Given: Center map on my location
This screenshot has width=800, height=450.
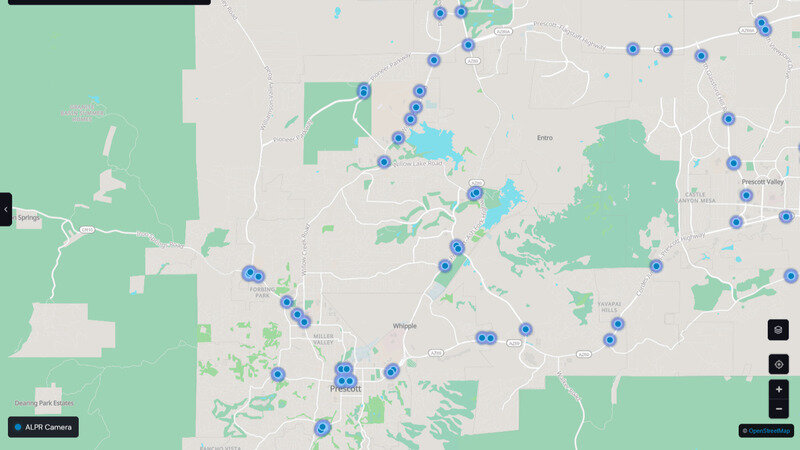Looking at the screenshot, I should pyautogui.click(x=779, y=364).
